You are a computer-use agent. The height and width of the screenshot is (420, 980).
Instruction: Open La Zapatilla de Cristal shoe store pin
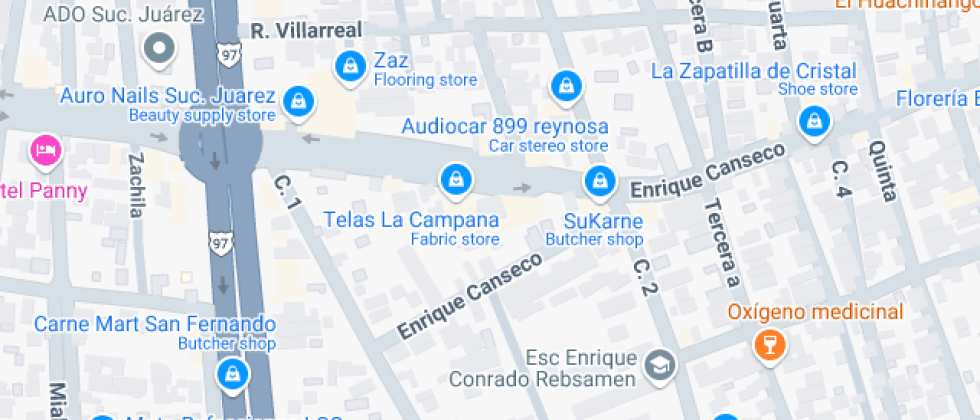[815, 123]
